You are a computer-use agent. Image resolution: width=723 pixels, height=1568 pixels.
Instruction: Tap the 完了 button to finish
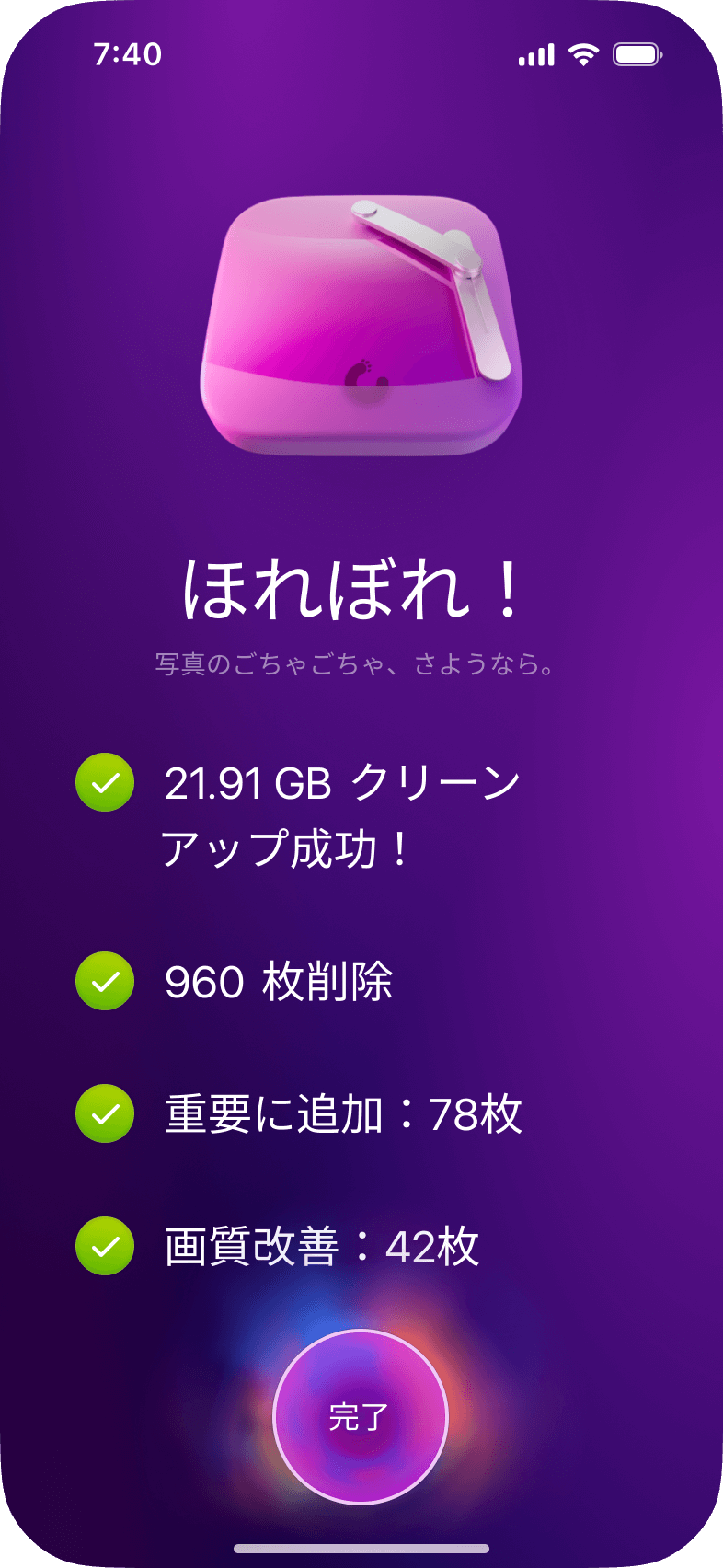(360, 1416)
